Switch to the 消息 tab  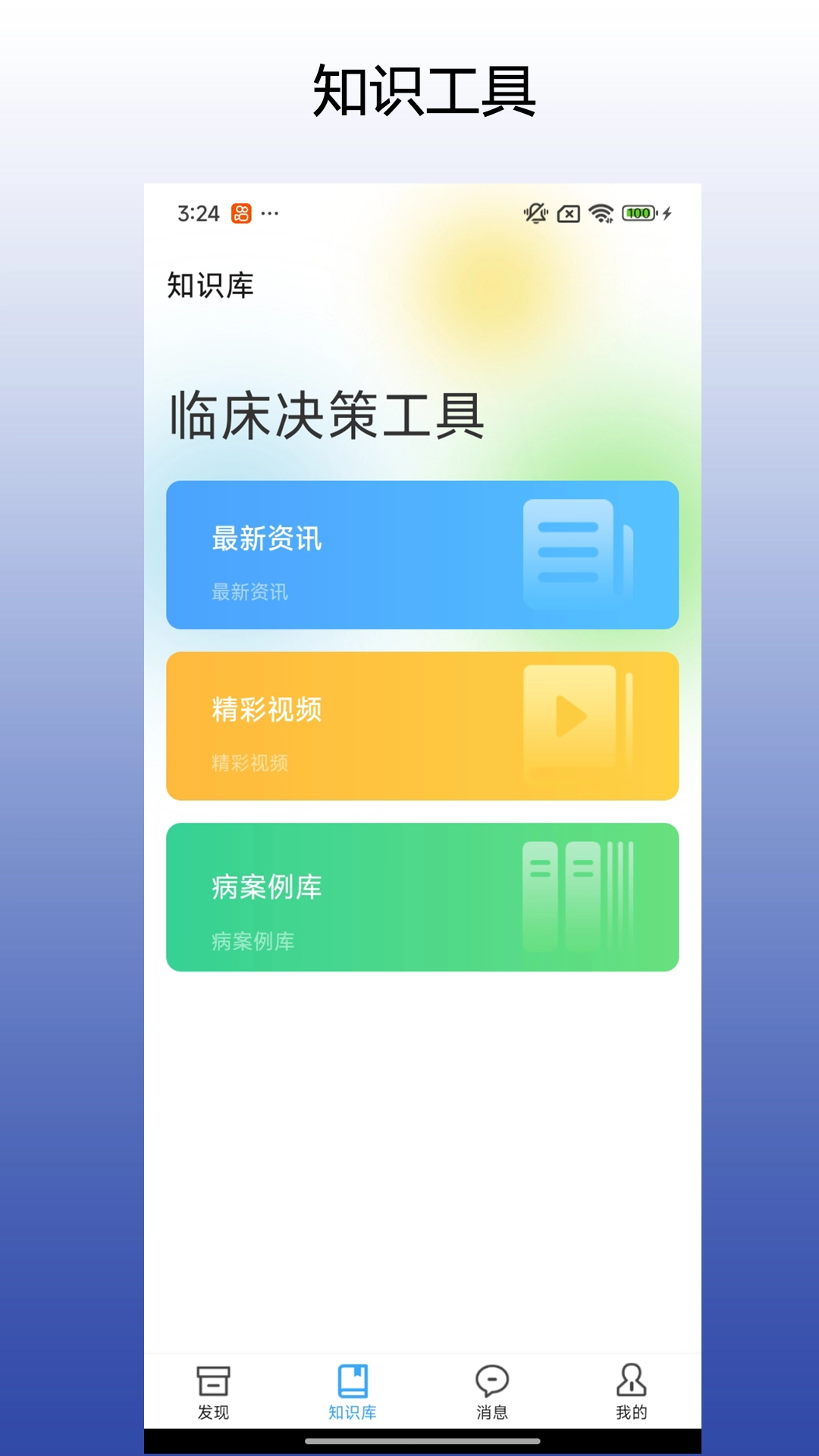tap(494, 1398)
